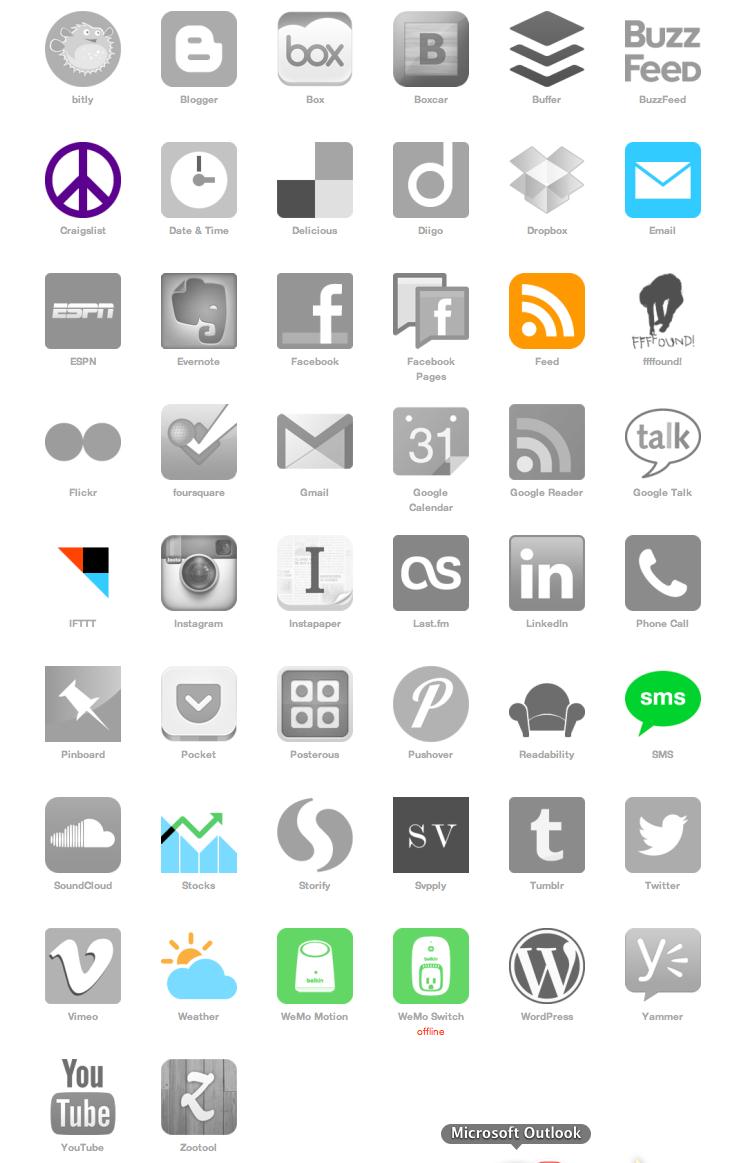Choose the IFTTT channel
Image resolution: width=755 pixels, height=1163 pixels.
(83, 573)
